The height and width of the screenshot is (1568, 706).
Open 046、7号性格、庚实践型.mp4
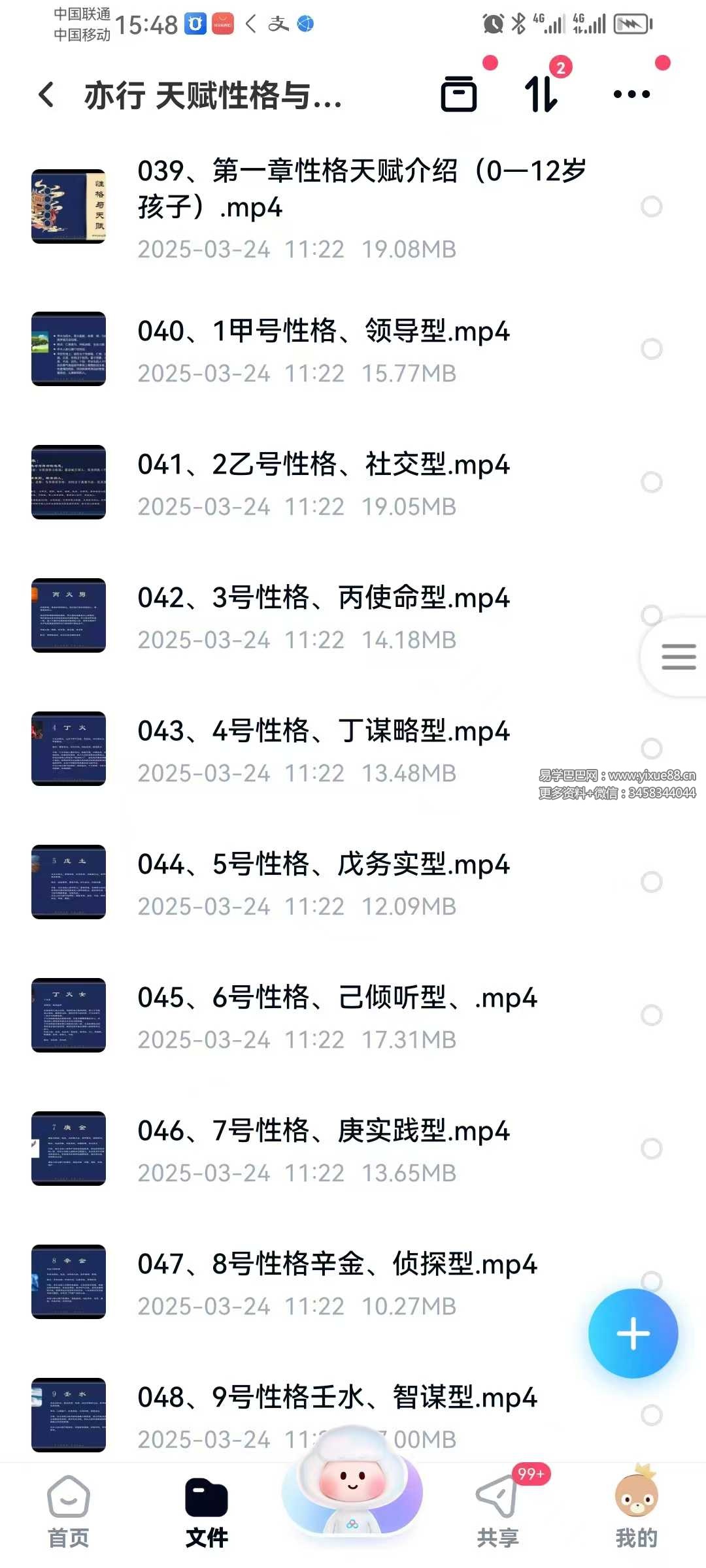(324, 1132)
